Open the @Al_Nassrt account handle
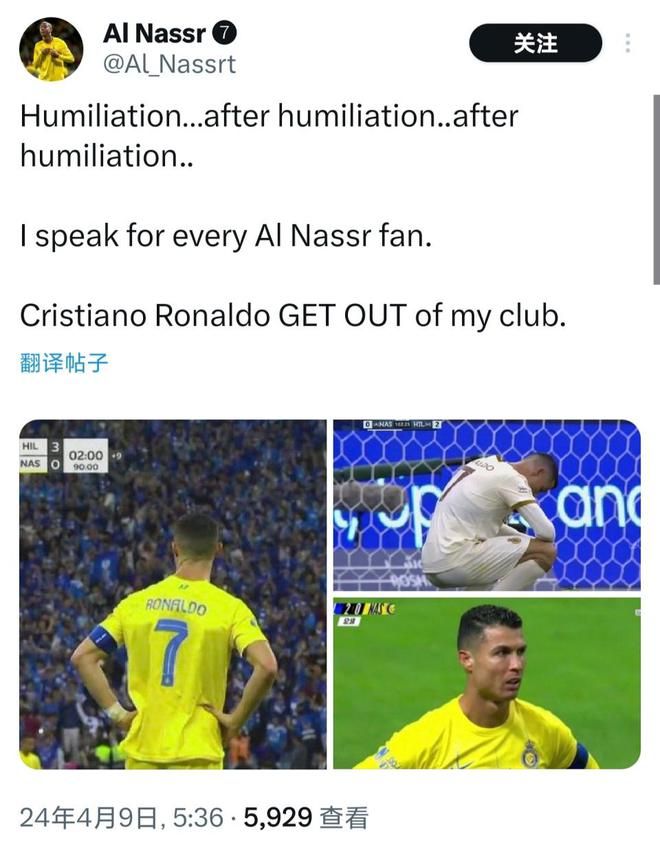660x845 pixels. (x=169, y=65)
